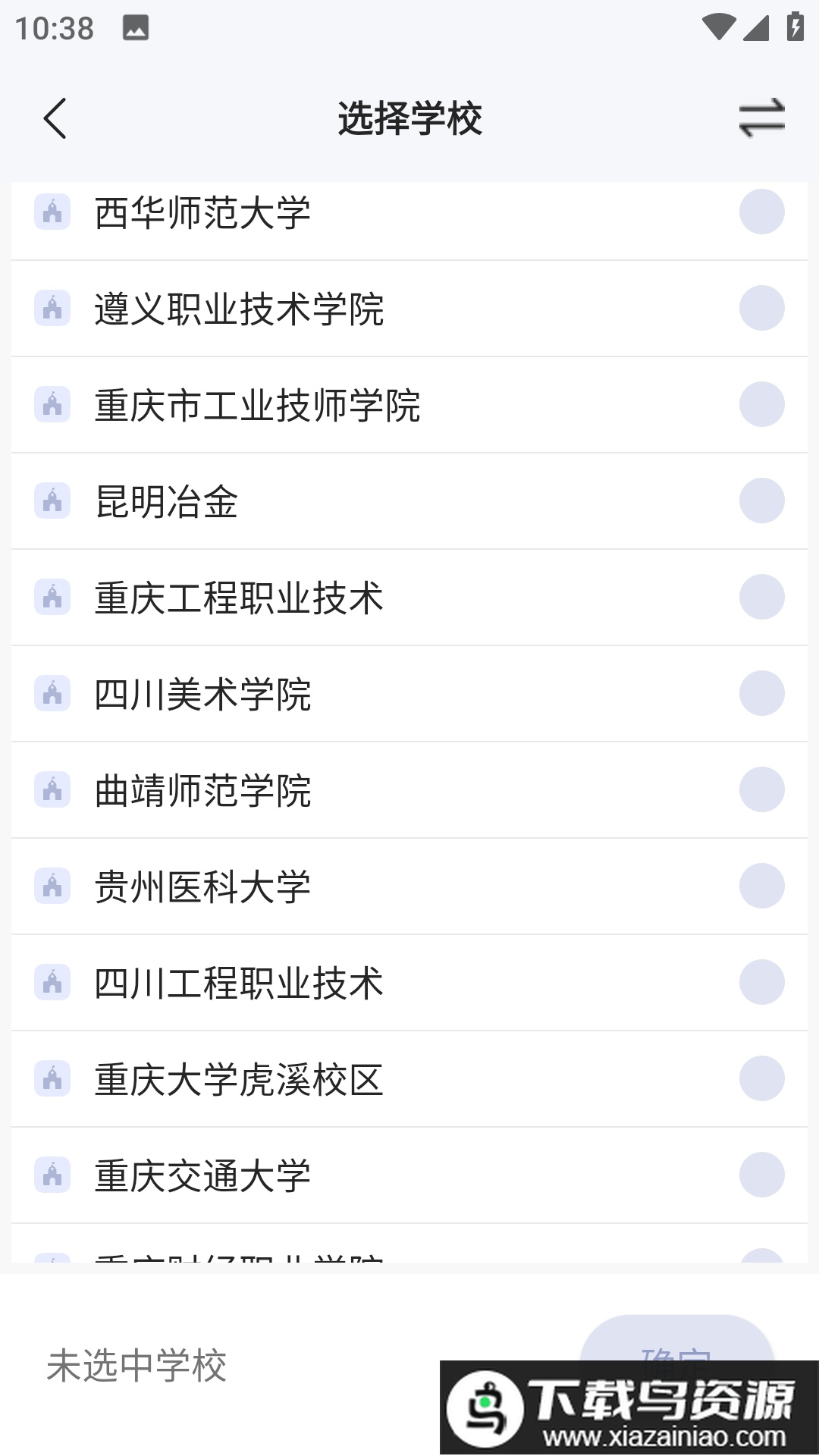819x1456 pixels.
Task: Tap the switch arrows icon in header
Action: point(761,118)
